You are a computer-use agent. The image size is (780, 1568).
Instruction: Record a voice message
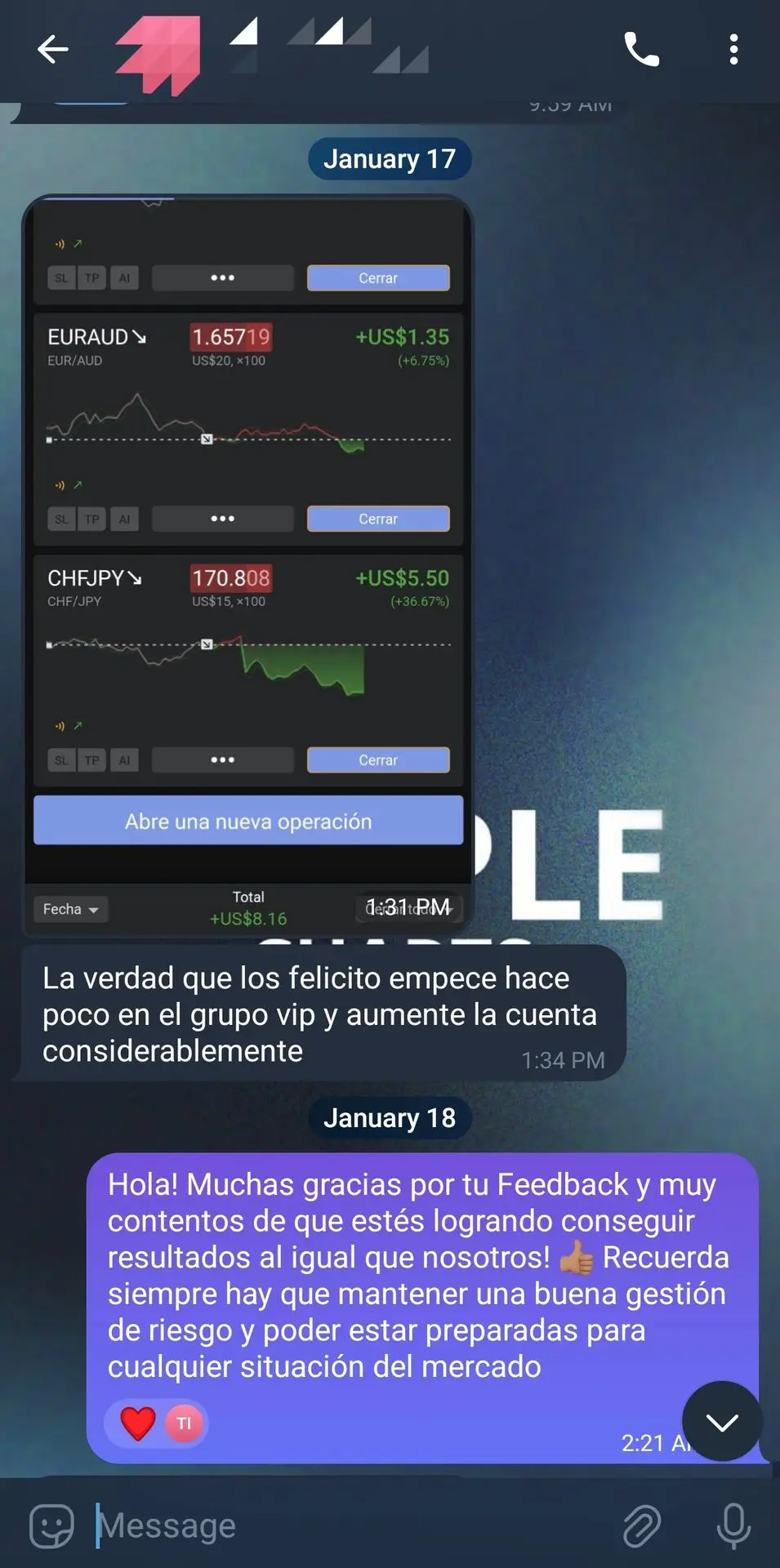[x=733, y=1526]
